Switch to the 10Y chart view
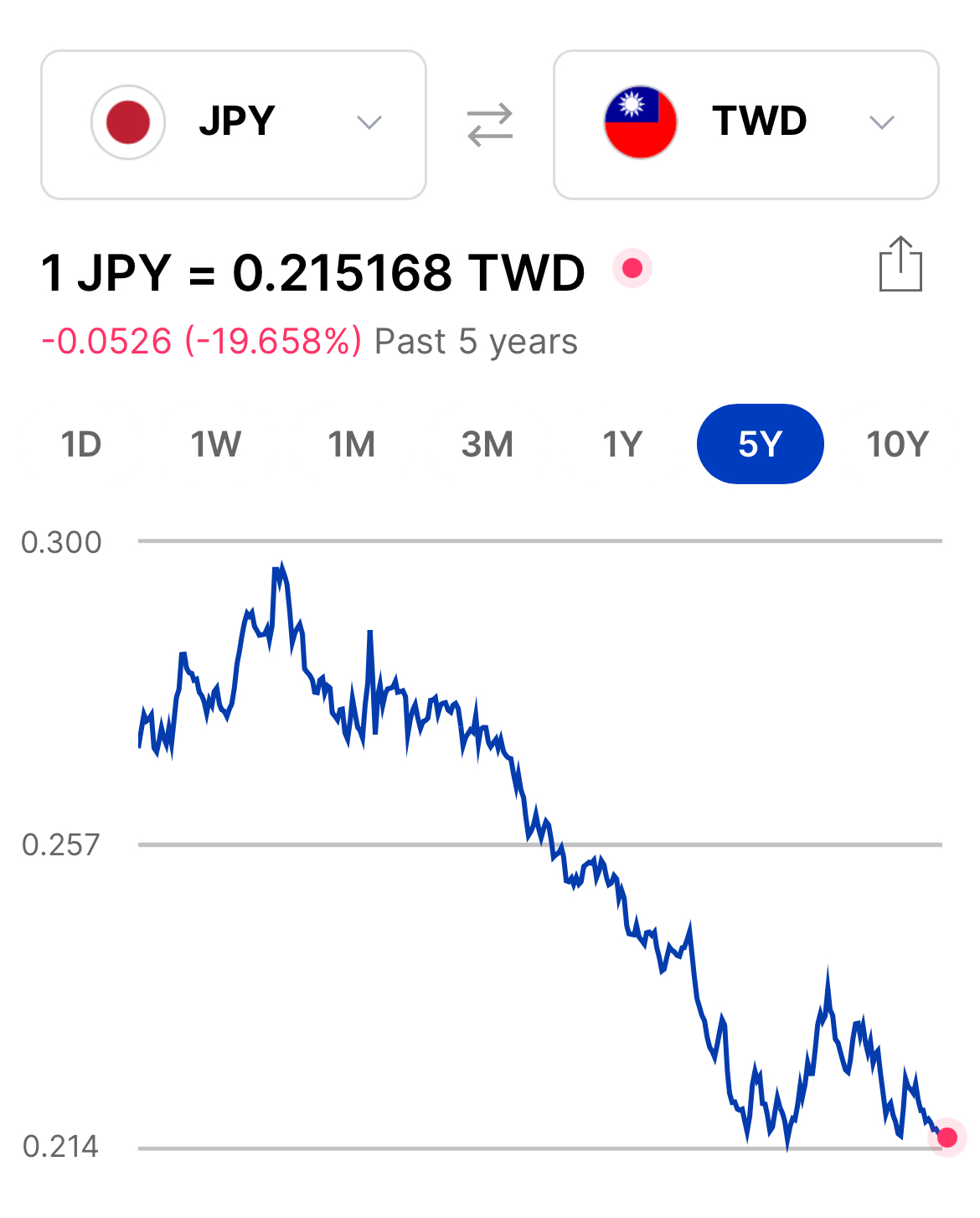980x1218 pixels. coord(897,444)
